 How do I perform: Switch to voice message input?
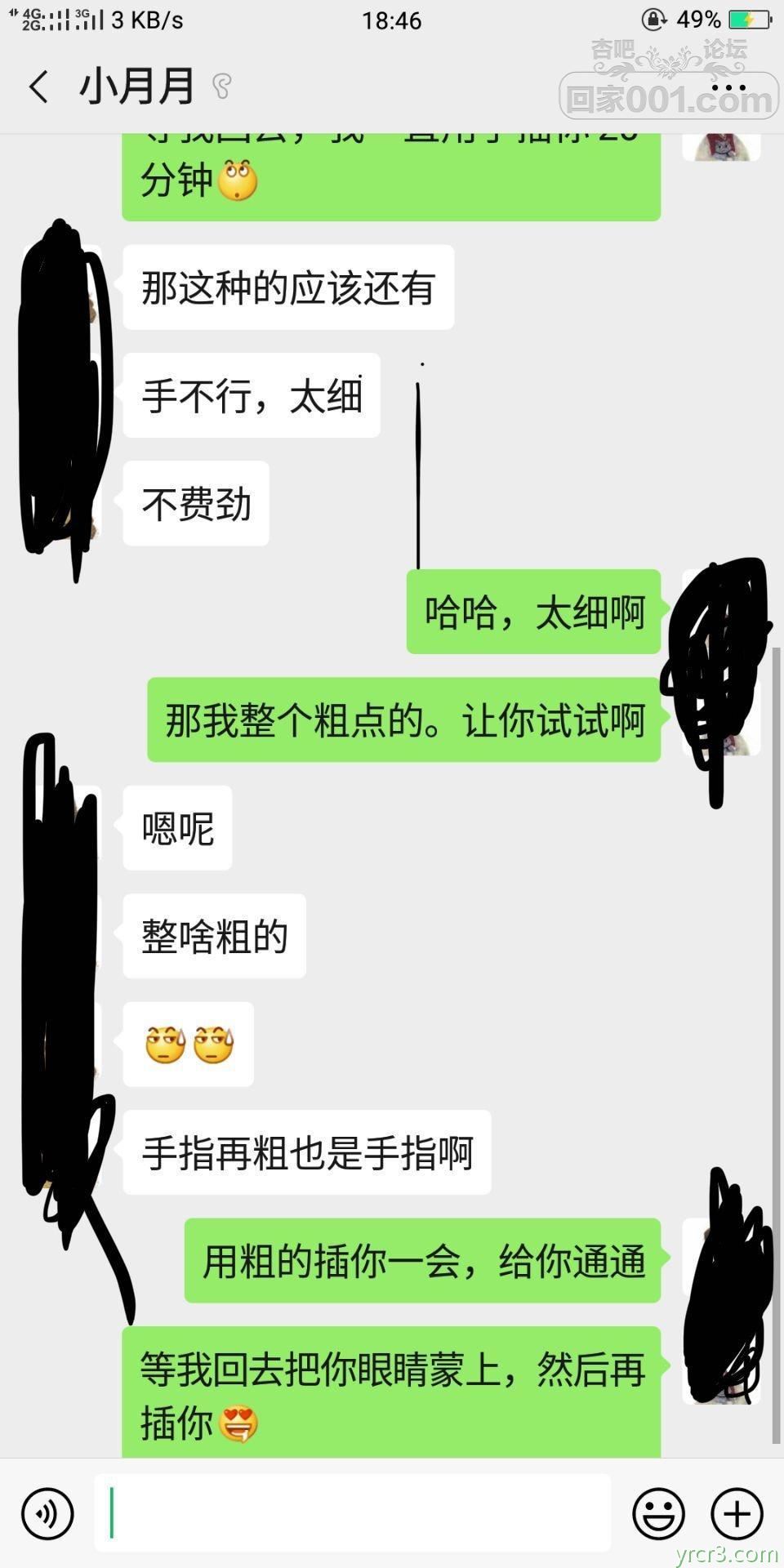[47, 1513]
